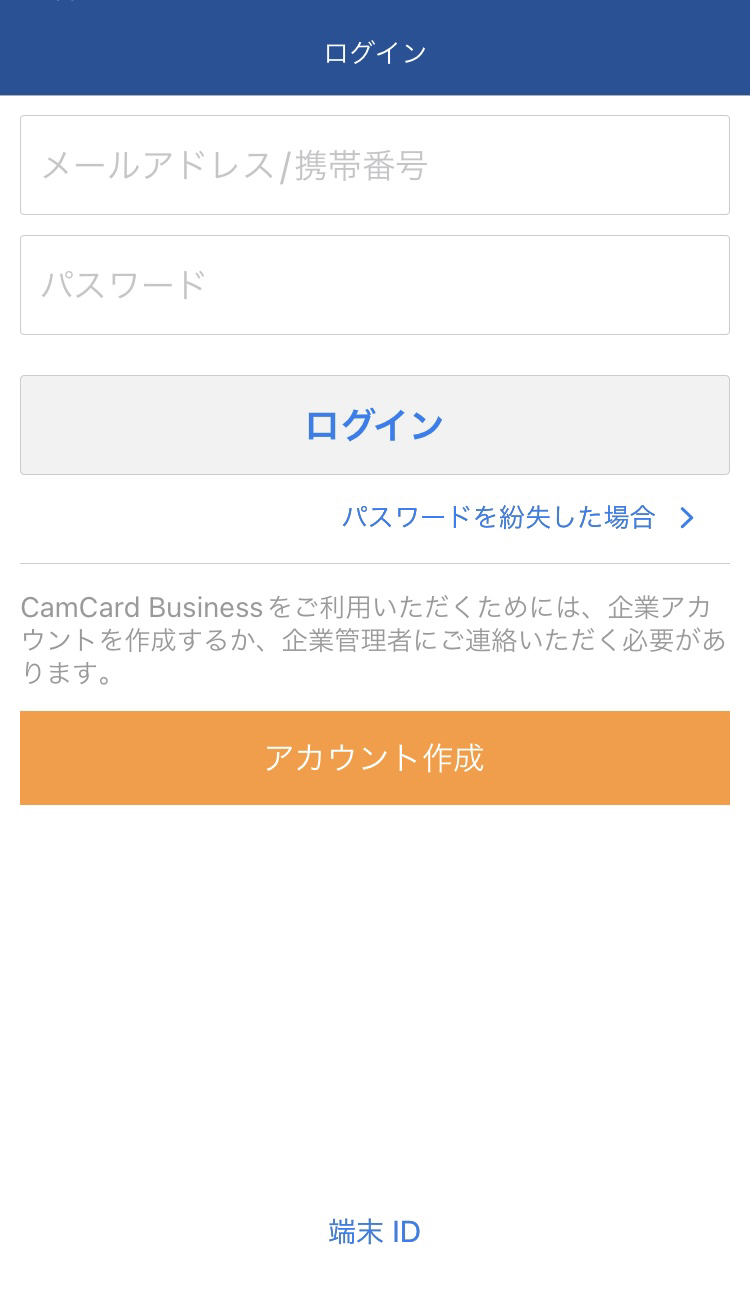Tap the ログイン button
This screenshot has height=1301, width=750.
coord(375,425)
